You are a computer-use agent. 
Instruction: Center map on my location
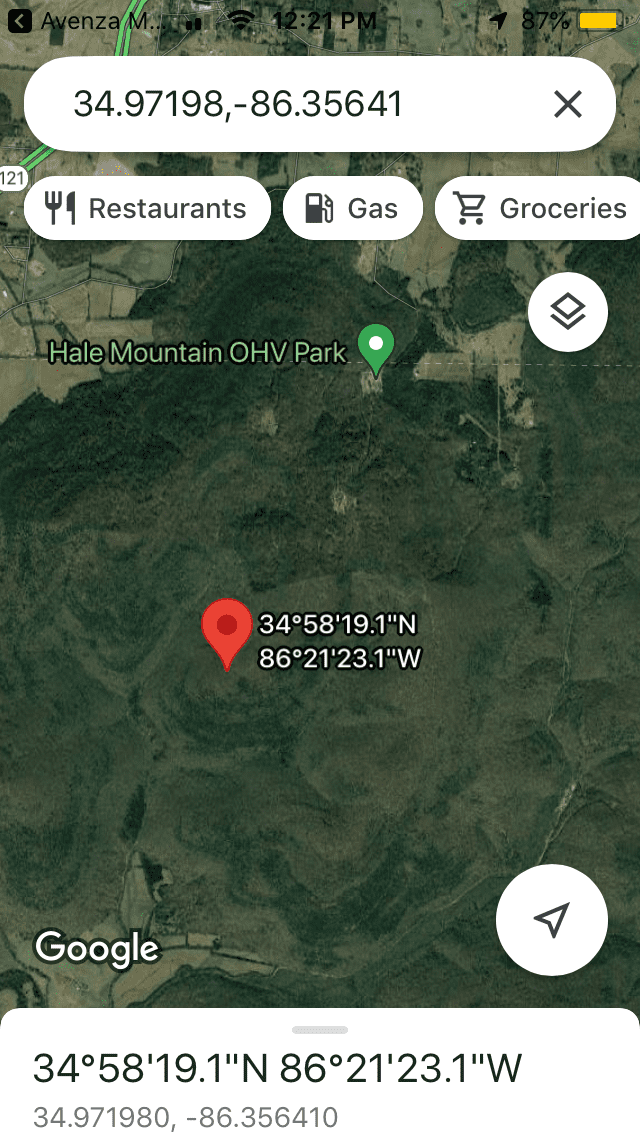pos(551,920)
